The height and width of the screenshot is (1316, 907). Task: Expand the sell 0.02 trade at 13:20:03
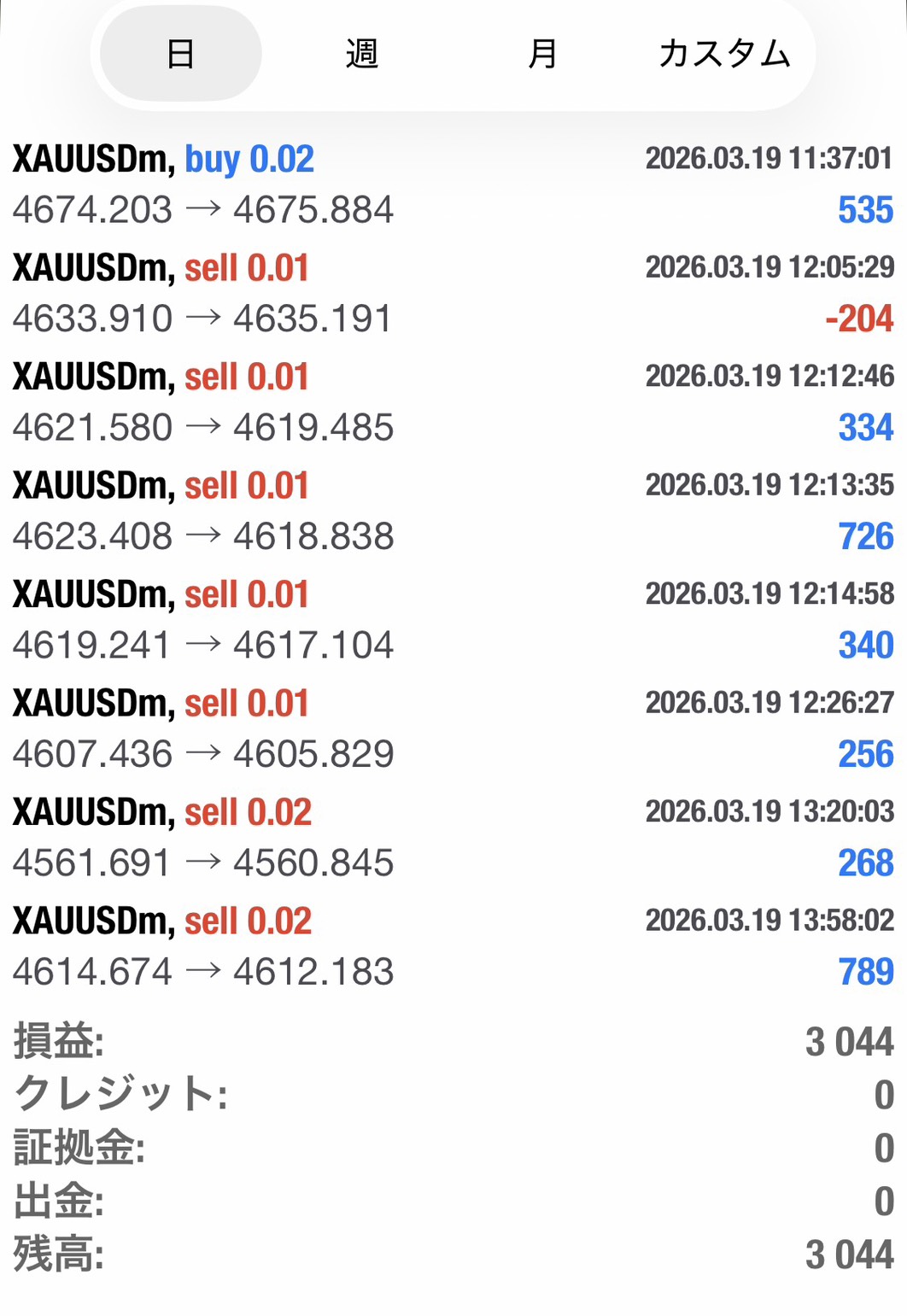453,837
